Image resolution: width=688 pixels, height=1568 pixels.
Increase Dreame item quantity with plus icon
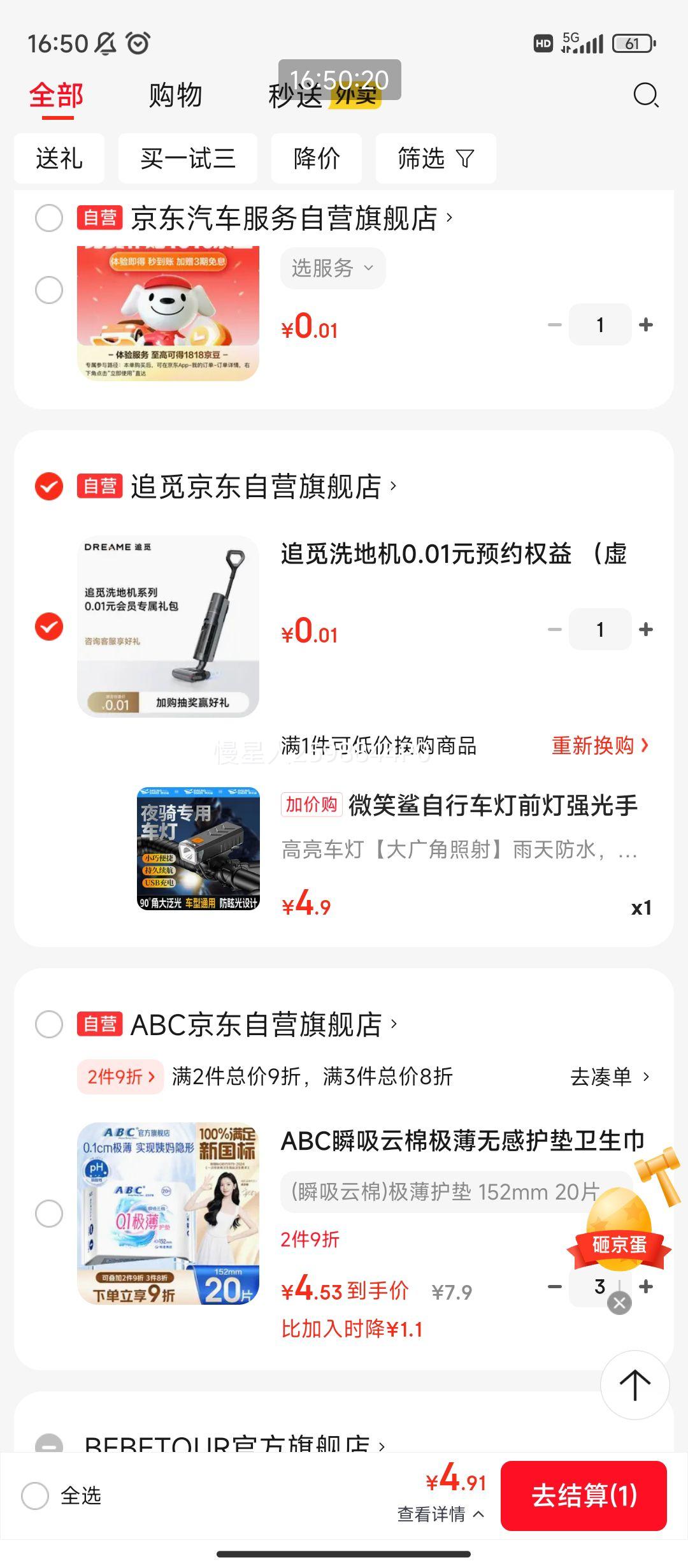tap(646, 628)
